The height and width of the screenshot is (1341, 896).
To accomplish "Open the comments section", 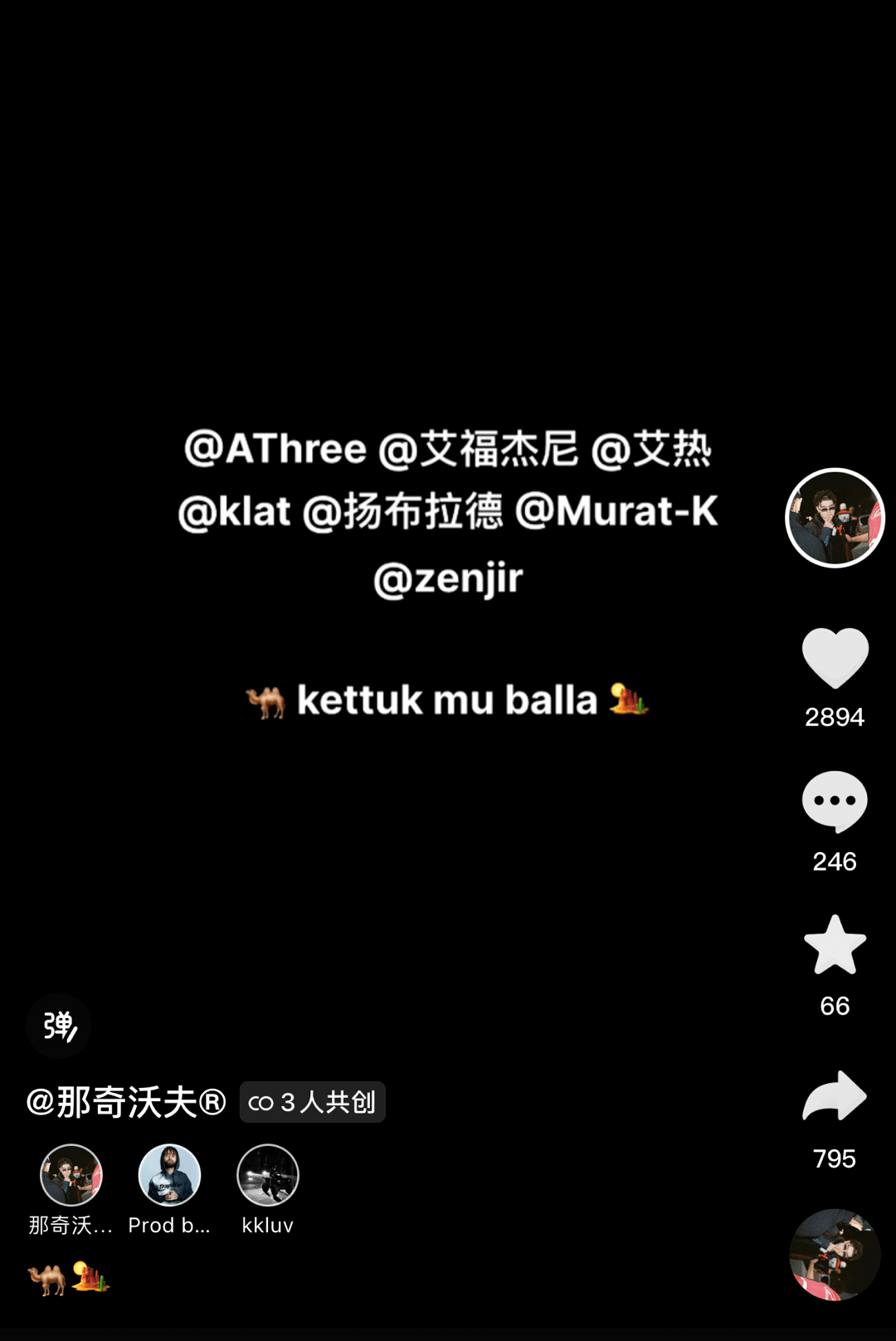I will 835,802.
